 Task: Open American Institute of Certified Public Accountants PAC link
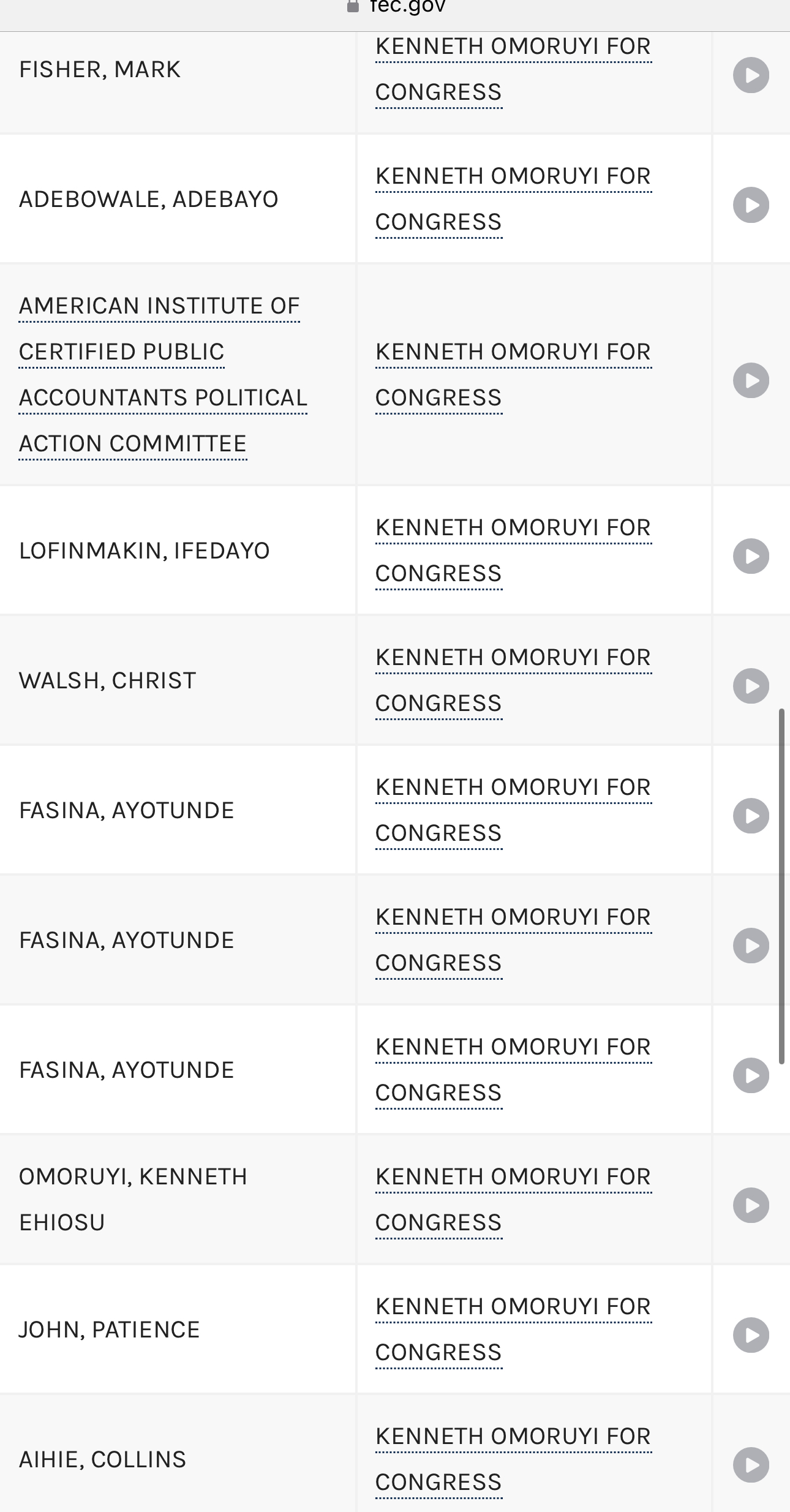coord(163,375)
